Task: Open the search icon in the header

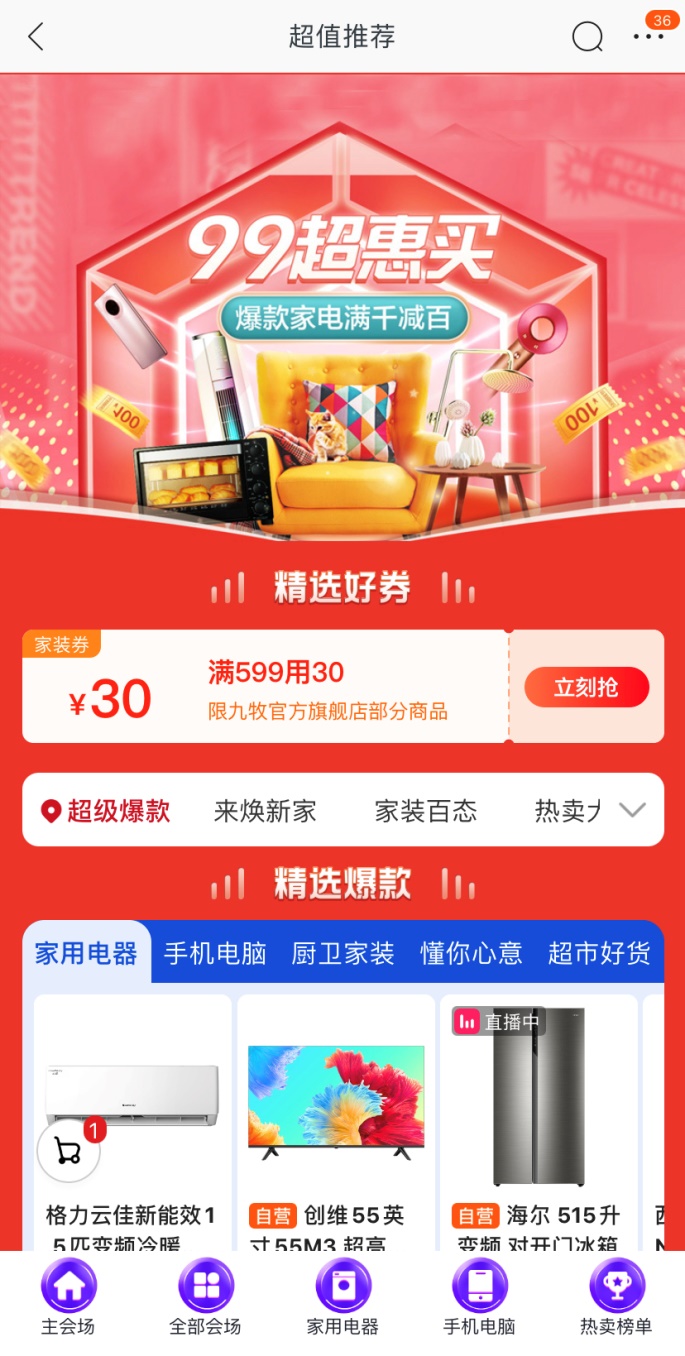Action: point(587,37)
